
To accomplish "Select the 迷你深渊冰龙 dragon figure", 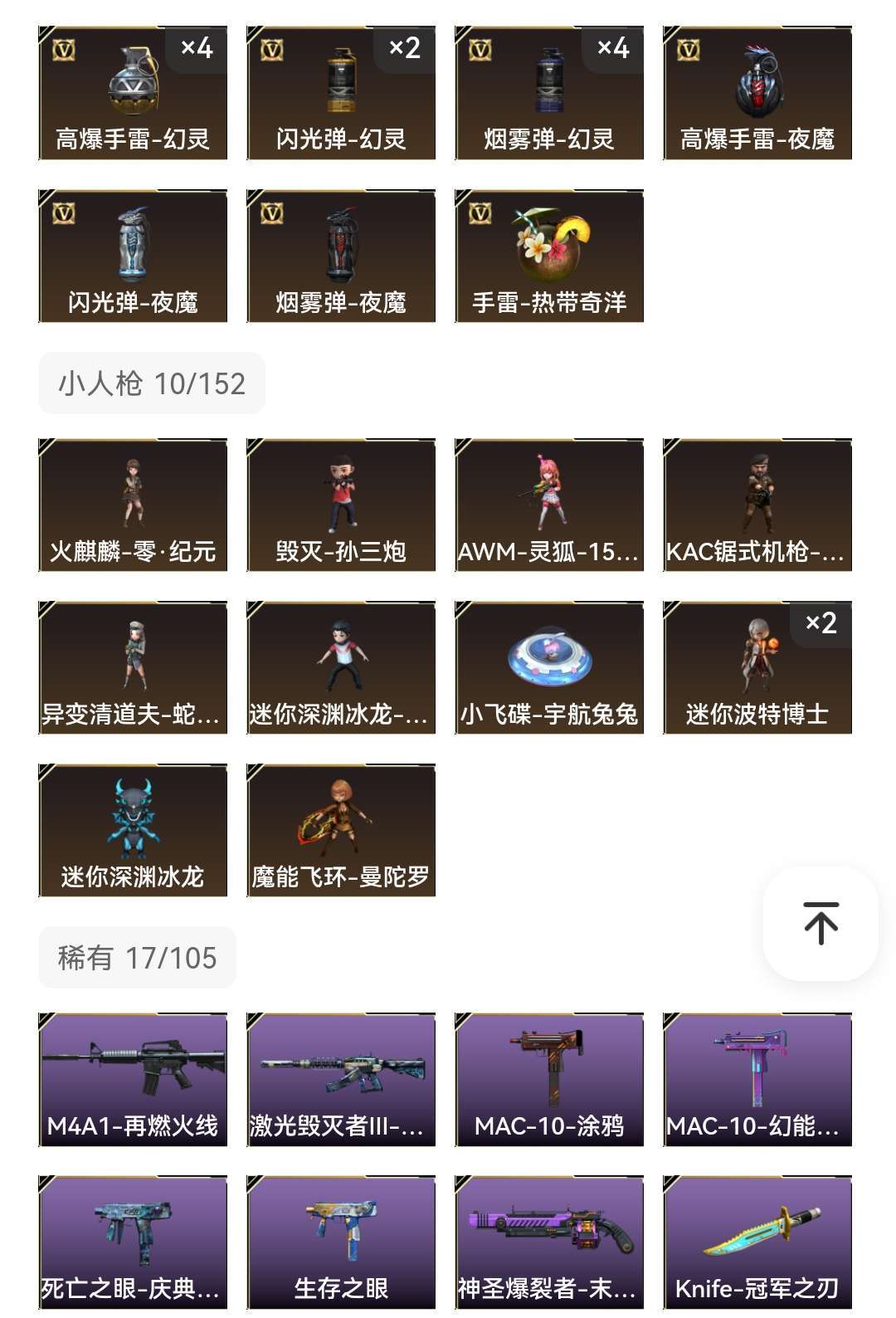I will point(134,830).
